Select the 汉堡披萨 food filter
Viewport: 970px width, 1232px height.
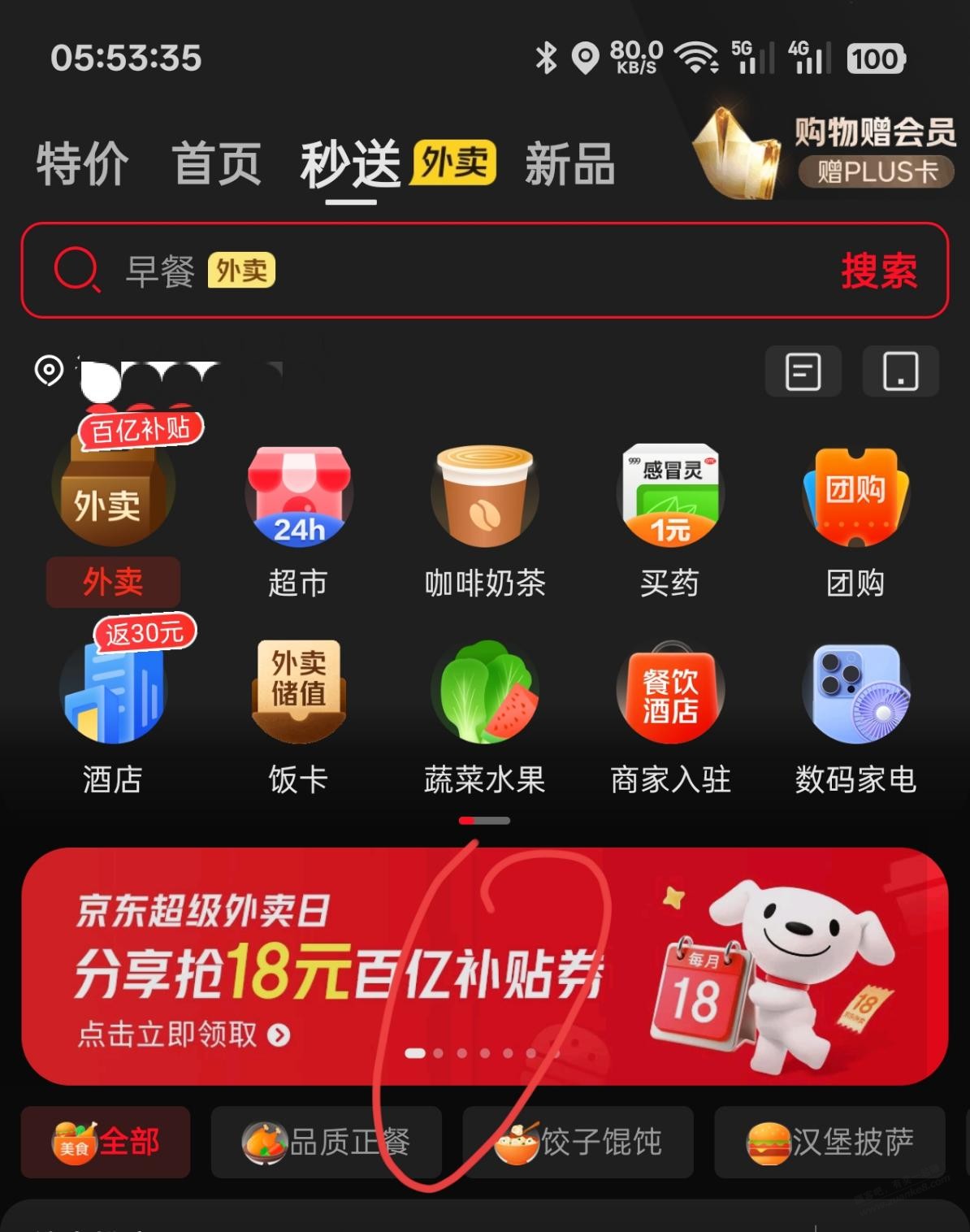(x=829, y=1142)
